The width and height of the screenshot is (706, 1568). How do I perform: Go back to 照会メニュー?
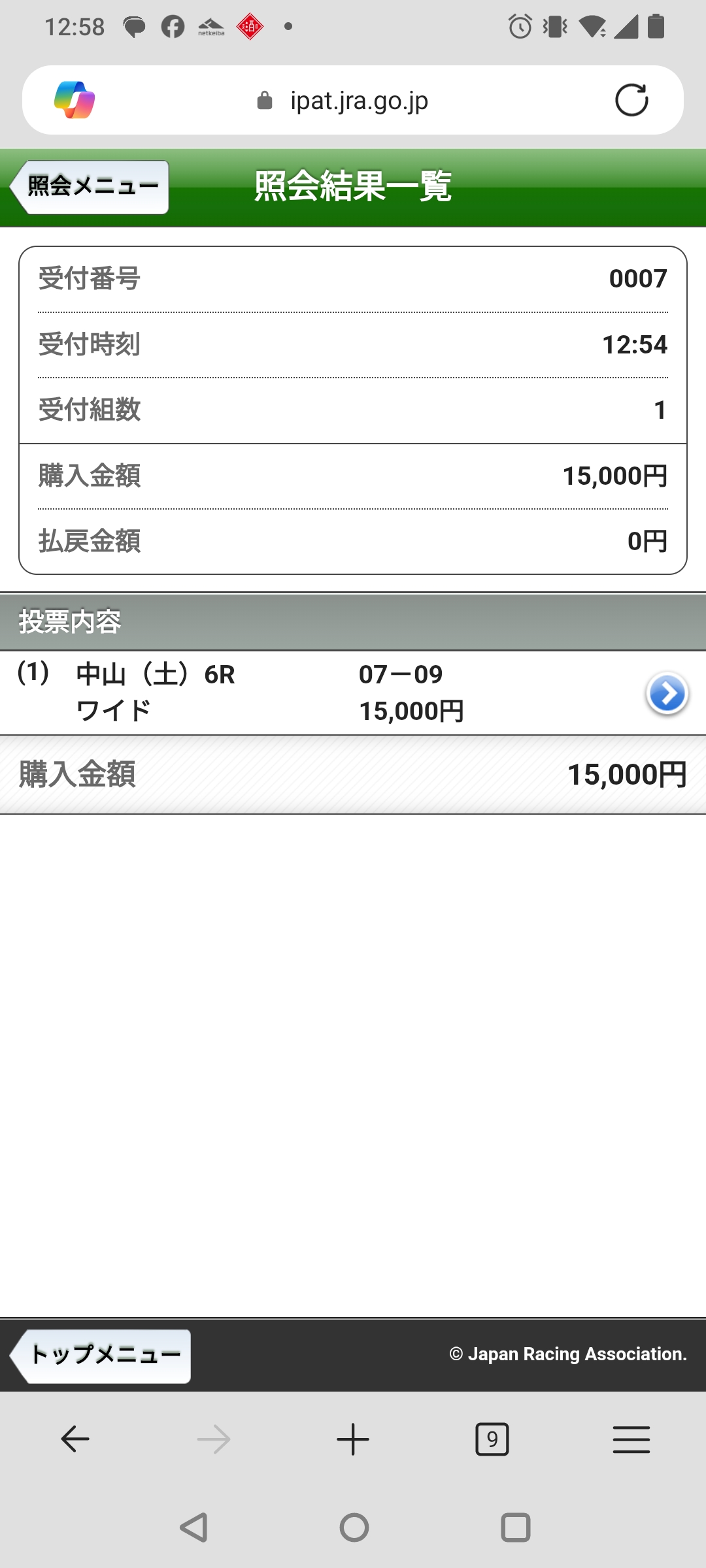click(90, 188)
